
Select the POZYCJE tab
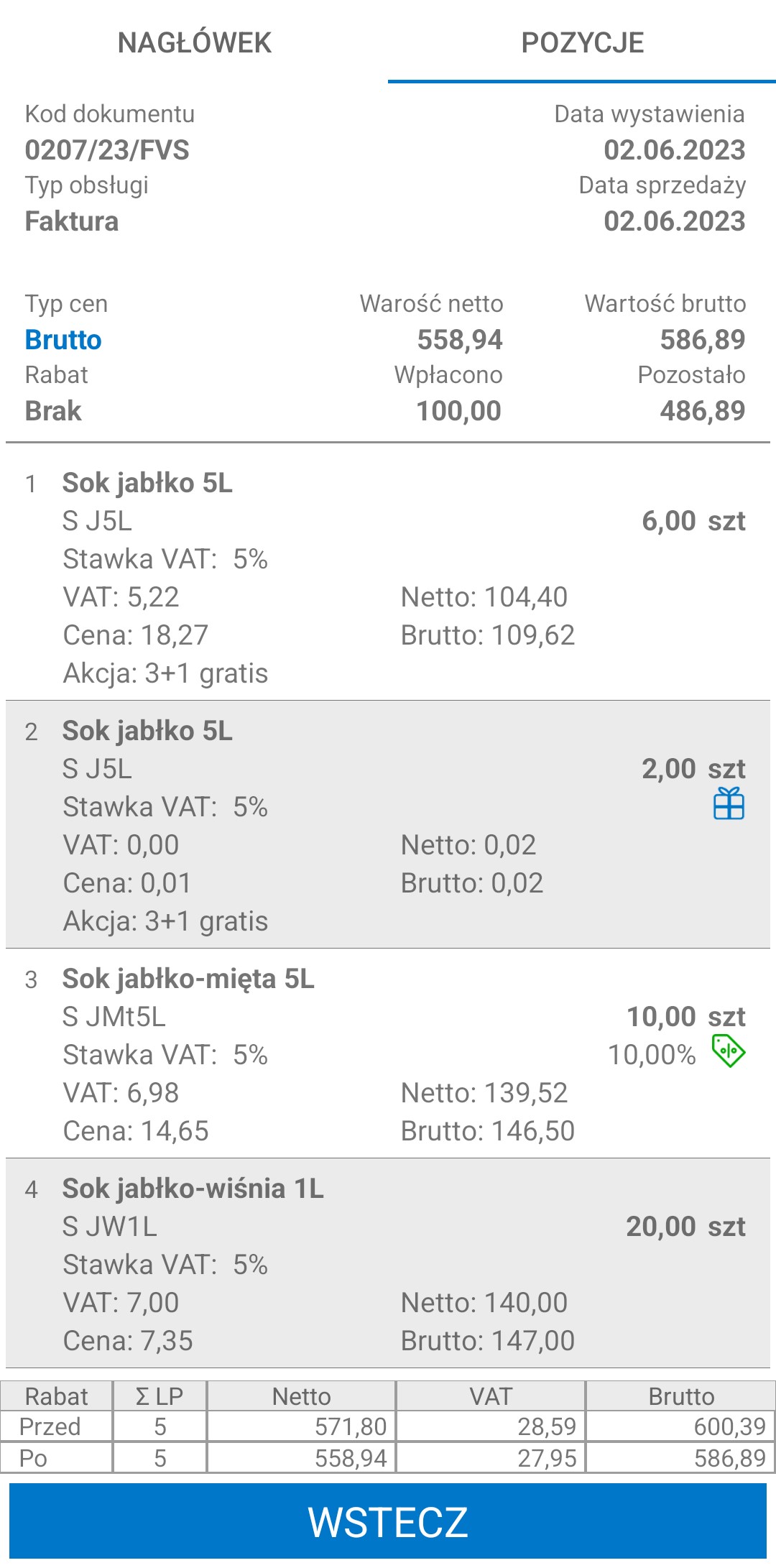click(582, 43)
